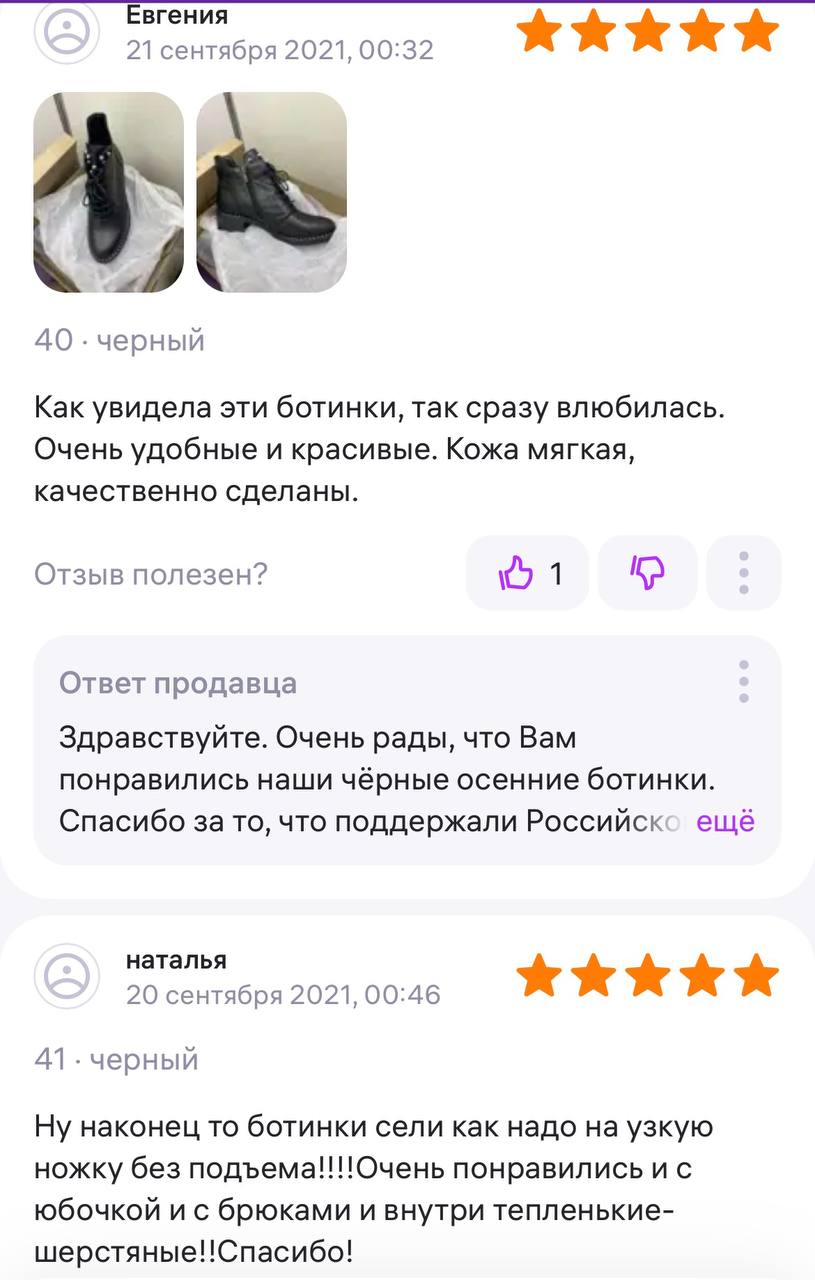The width and height of the screenshot is (815, 1280).
Task: Open Евгения's second boot photo
Action: click(271, 192)
